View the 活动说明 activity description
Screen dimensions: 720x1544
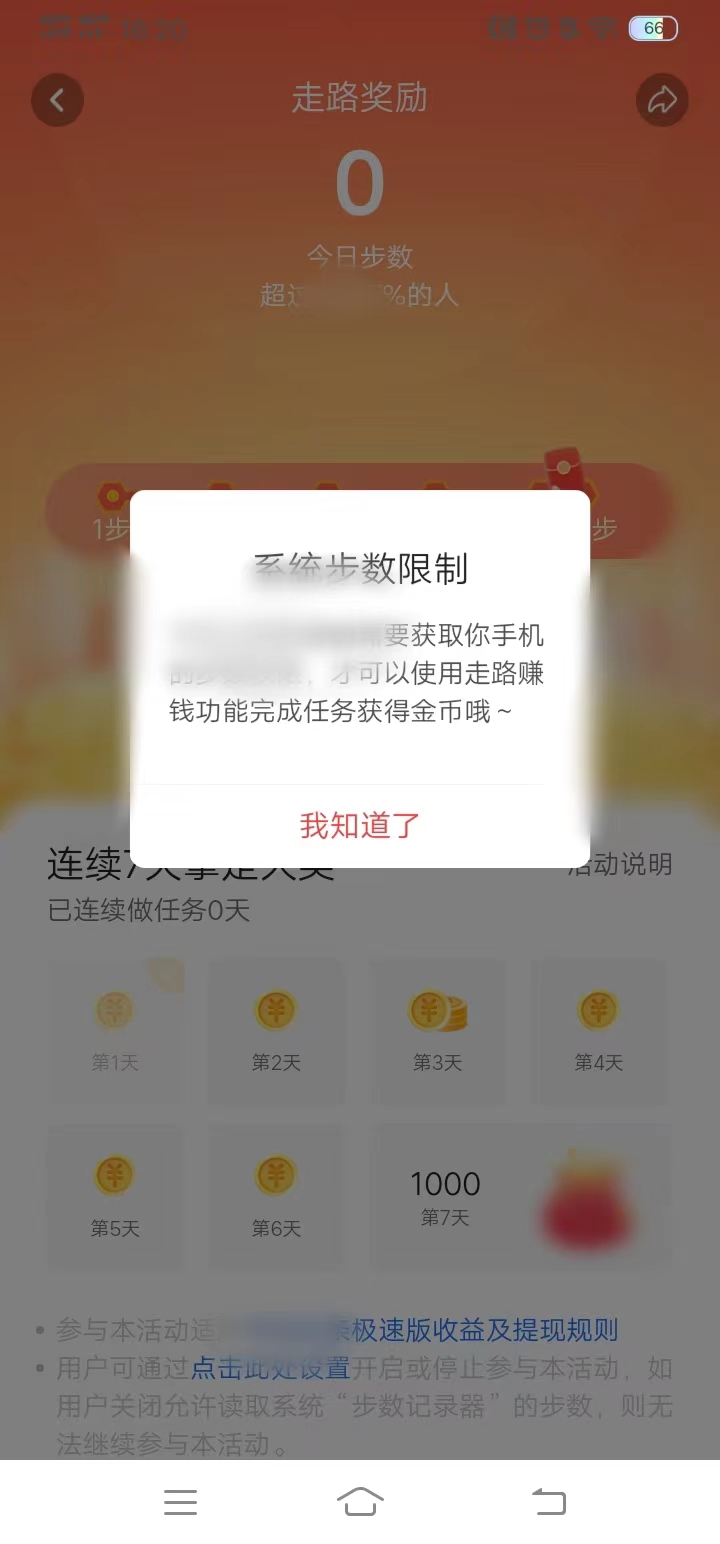[620, 865]
